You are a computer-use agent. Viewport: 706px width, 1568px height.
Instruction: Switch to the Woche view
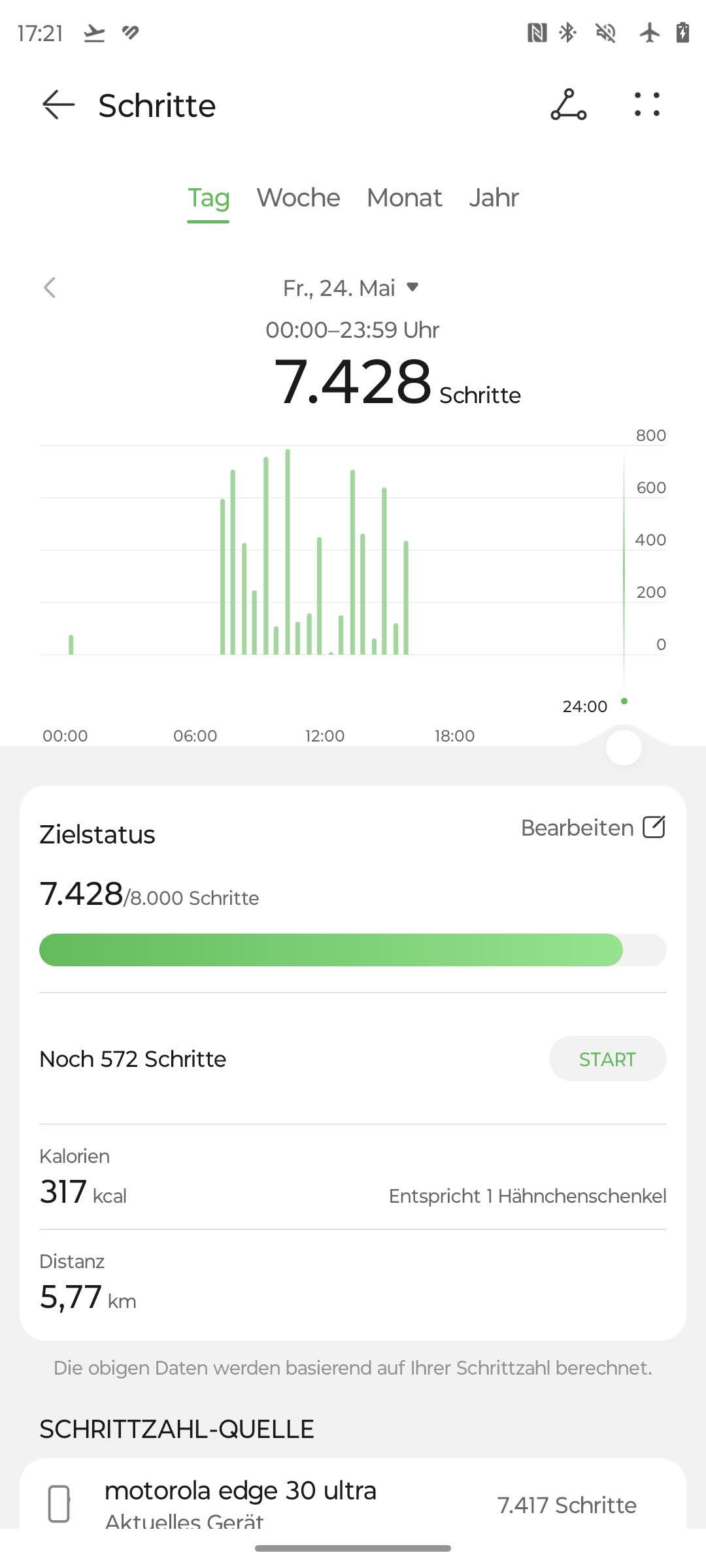tap(298, 198)
